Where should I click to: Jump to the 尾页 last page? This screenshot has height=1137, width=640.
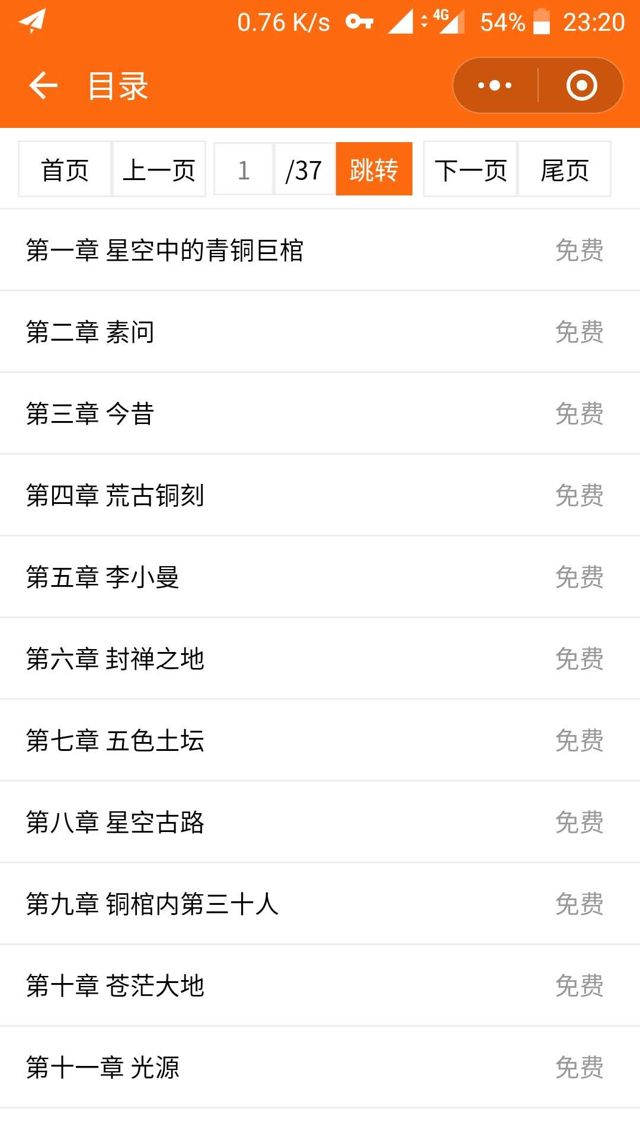[565, 170]
